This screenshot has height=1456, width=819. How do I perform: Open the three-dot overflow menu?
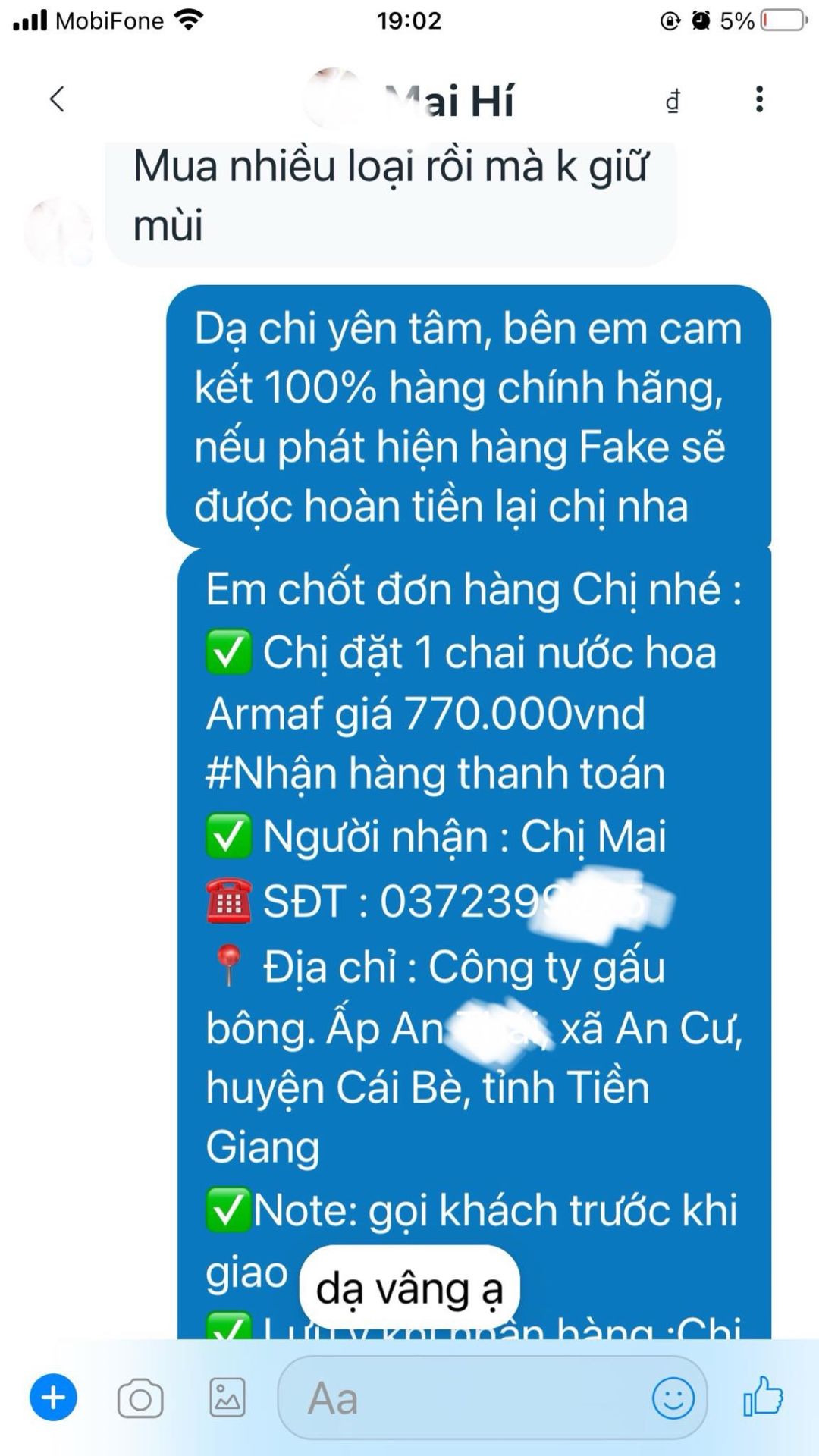tap(759, 99)
